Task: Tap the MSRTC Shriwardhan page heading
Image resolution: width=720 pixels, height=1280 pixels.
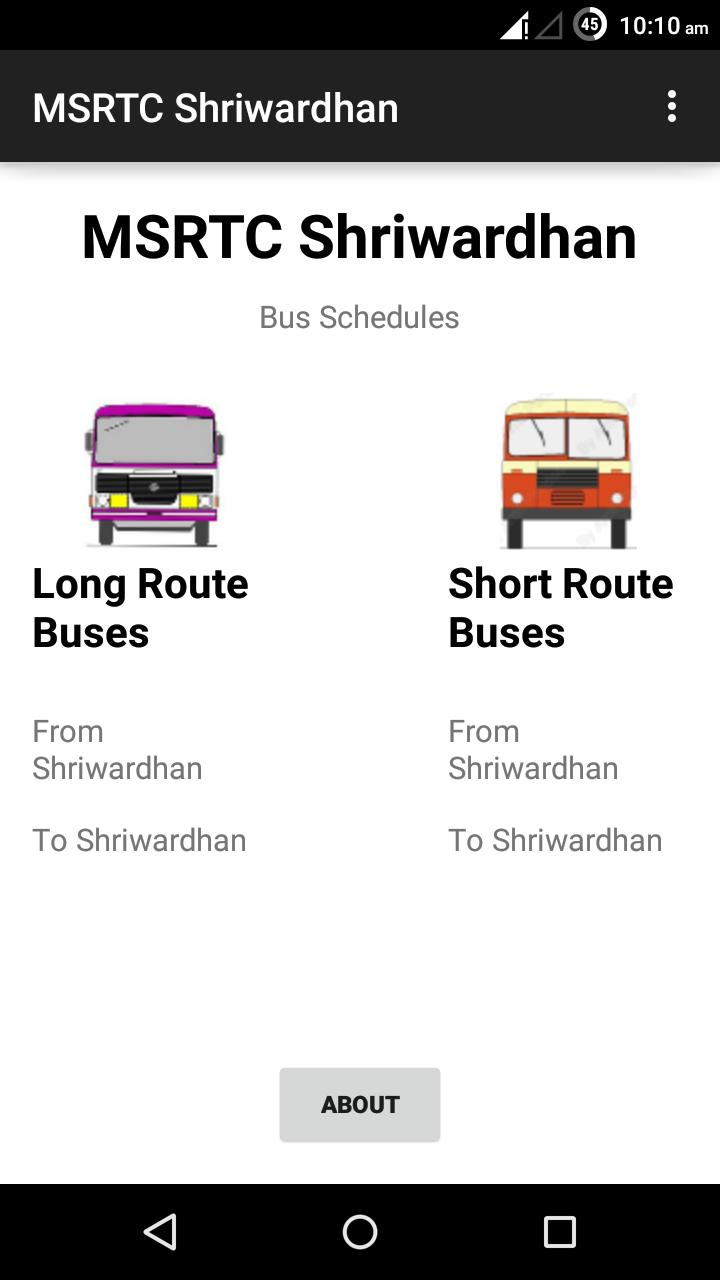Action: (x=359, y=237)
